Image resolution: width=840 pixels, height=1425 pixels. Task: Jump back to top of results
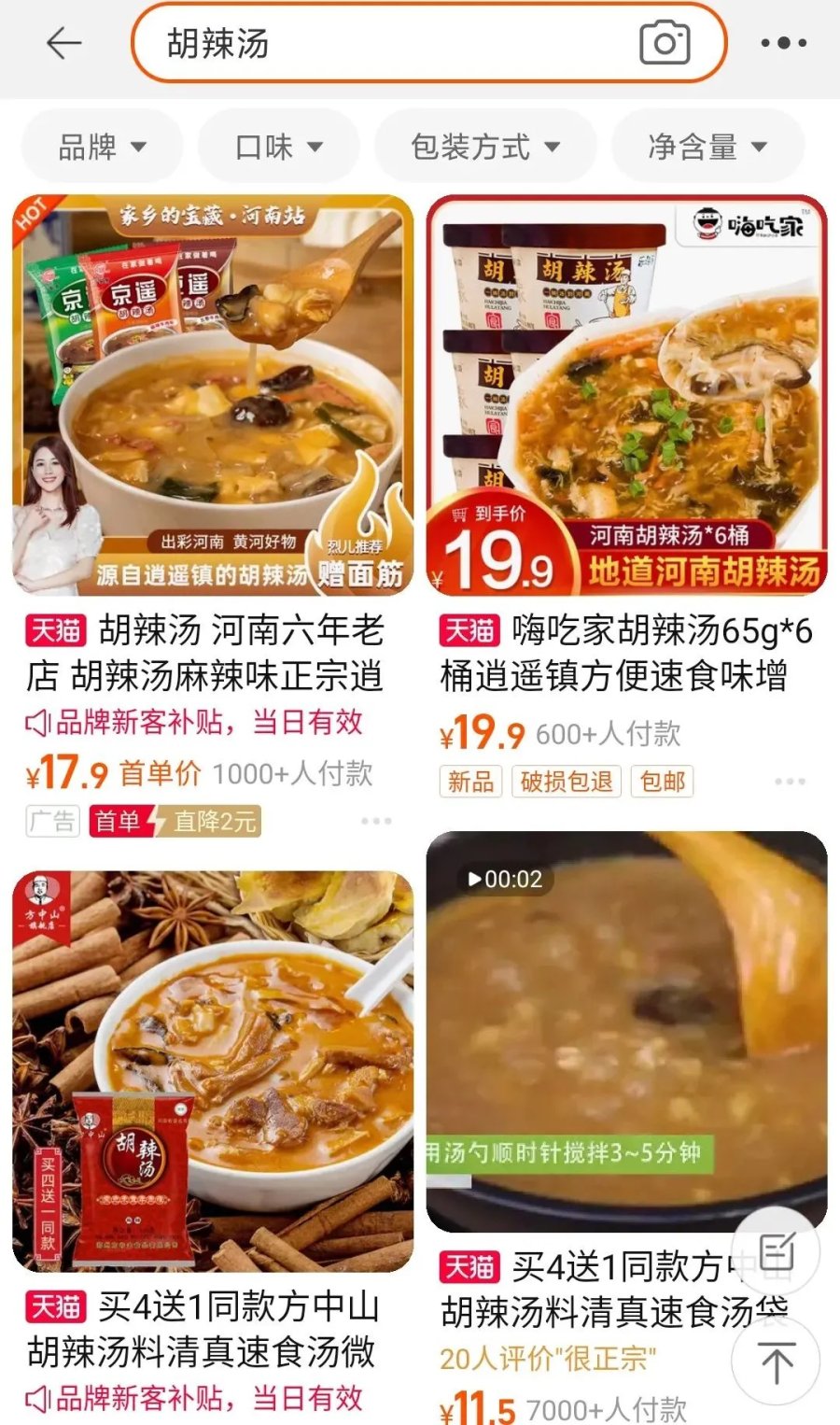pyautogui.click(x=776, y=1362)
